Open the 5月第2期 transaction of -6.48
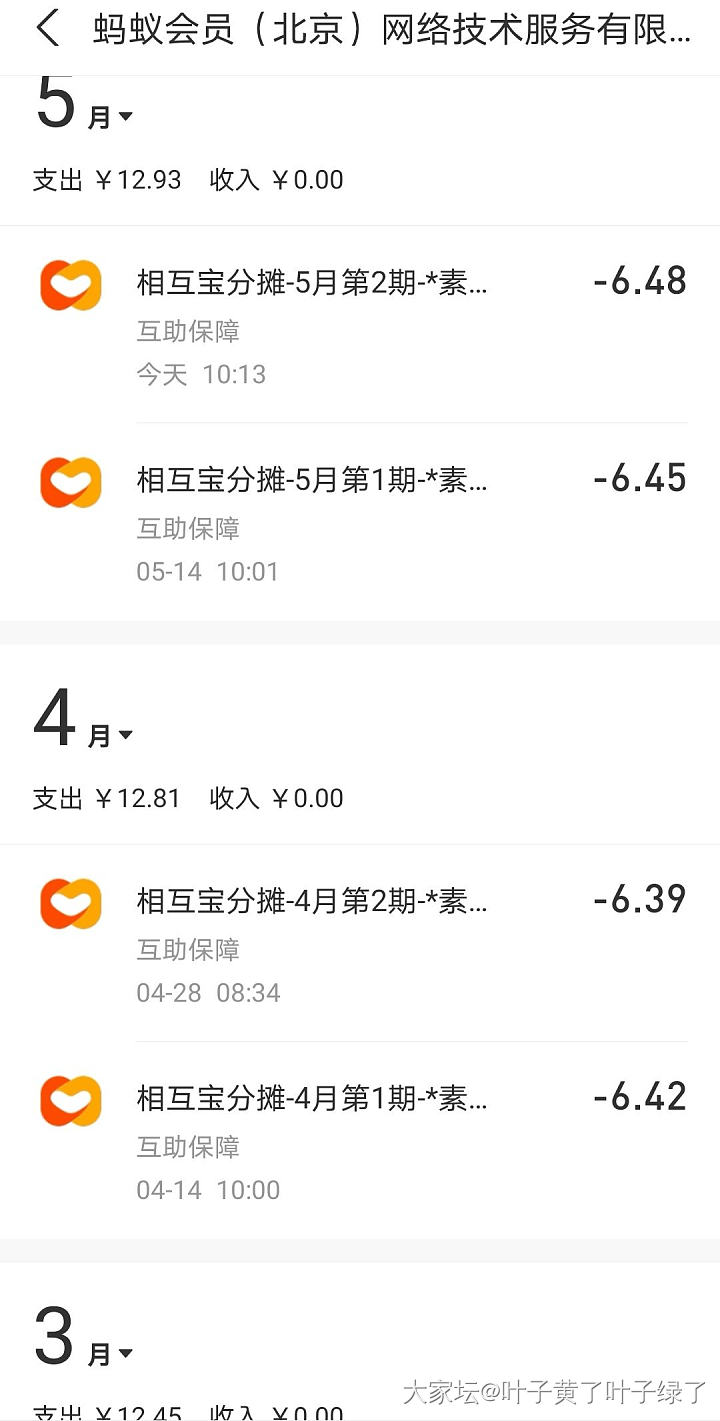The image size is (720, 1421). [x=360, y=325]
